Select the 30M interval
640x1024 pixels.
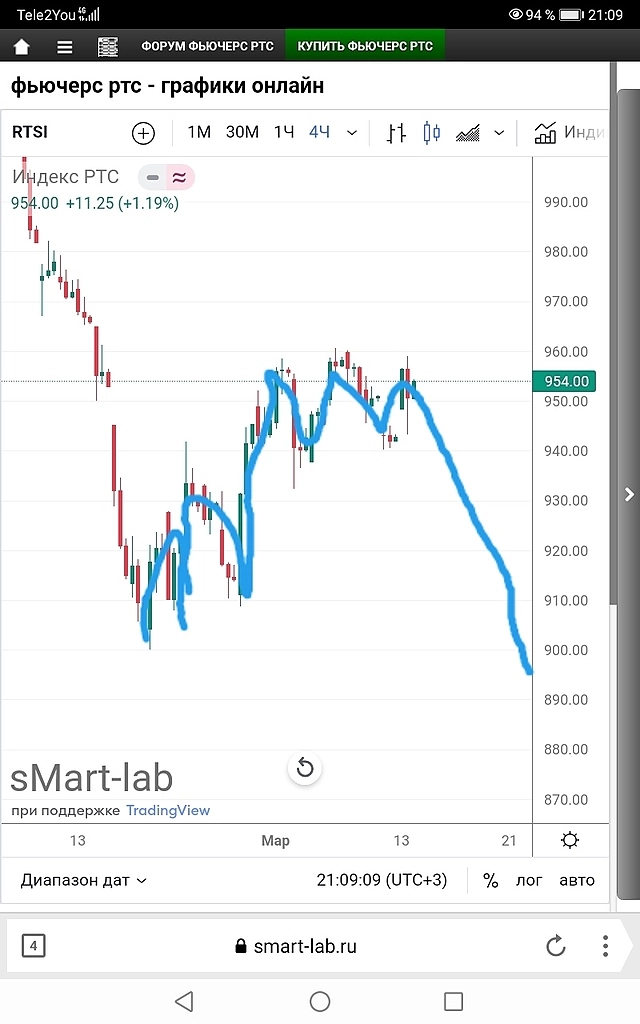coord(242,132)
